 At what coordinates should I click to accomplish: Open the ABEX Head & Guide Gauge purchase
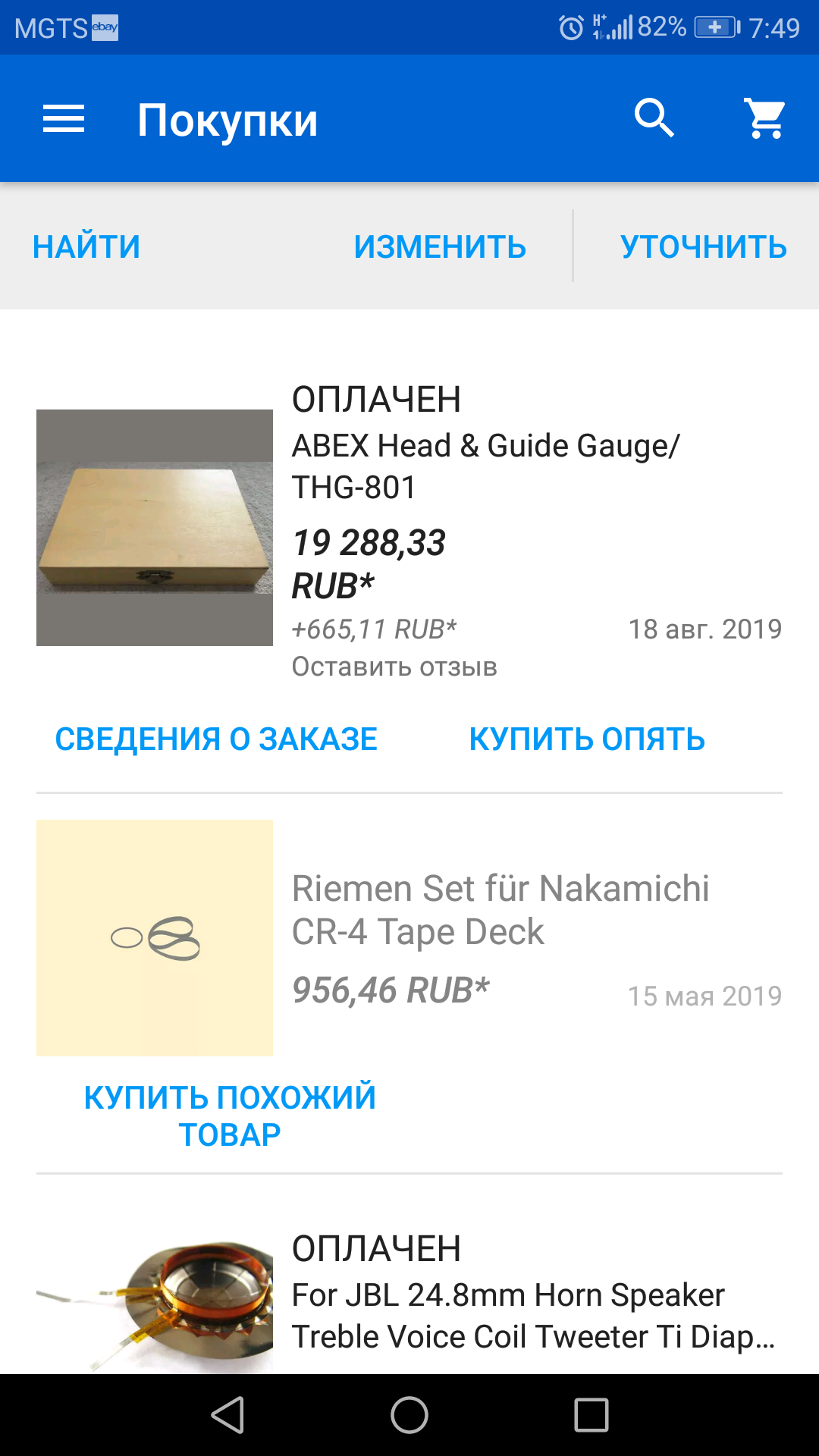(x=485, y=466)
